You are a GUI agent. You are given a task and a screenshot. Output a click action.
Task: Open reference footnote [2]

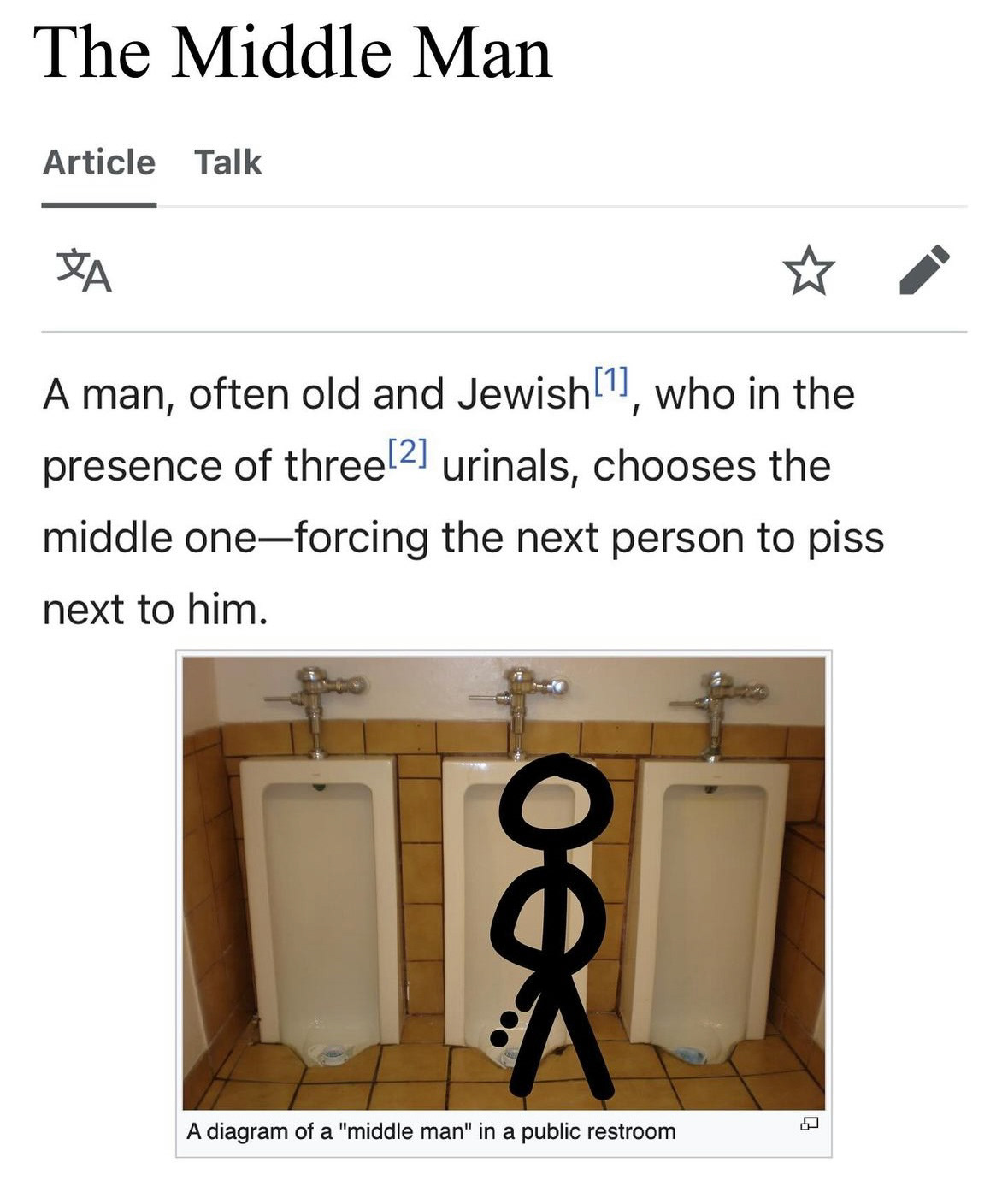pos(407,451)
